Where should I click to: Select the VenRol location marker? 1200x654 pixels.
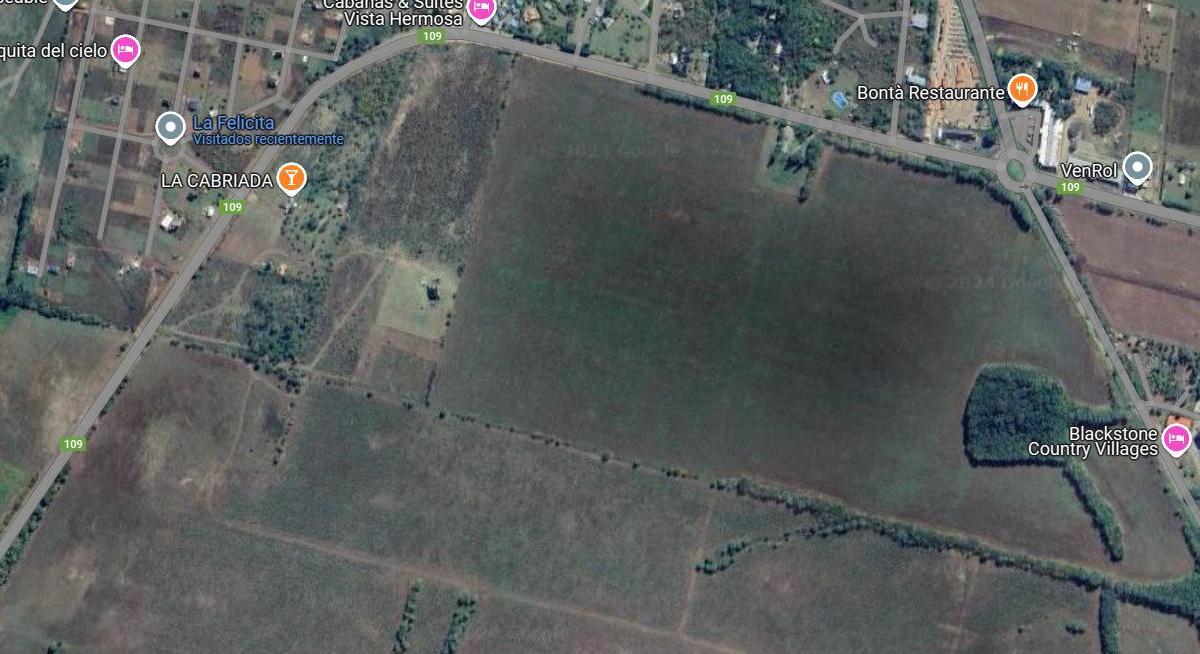pyautogui.click(x=1137, y=167)
